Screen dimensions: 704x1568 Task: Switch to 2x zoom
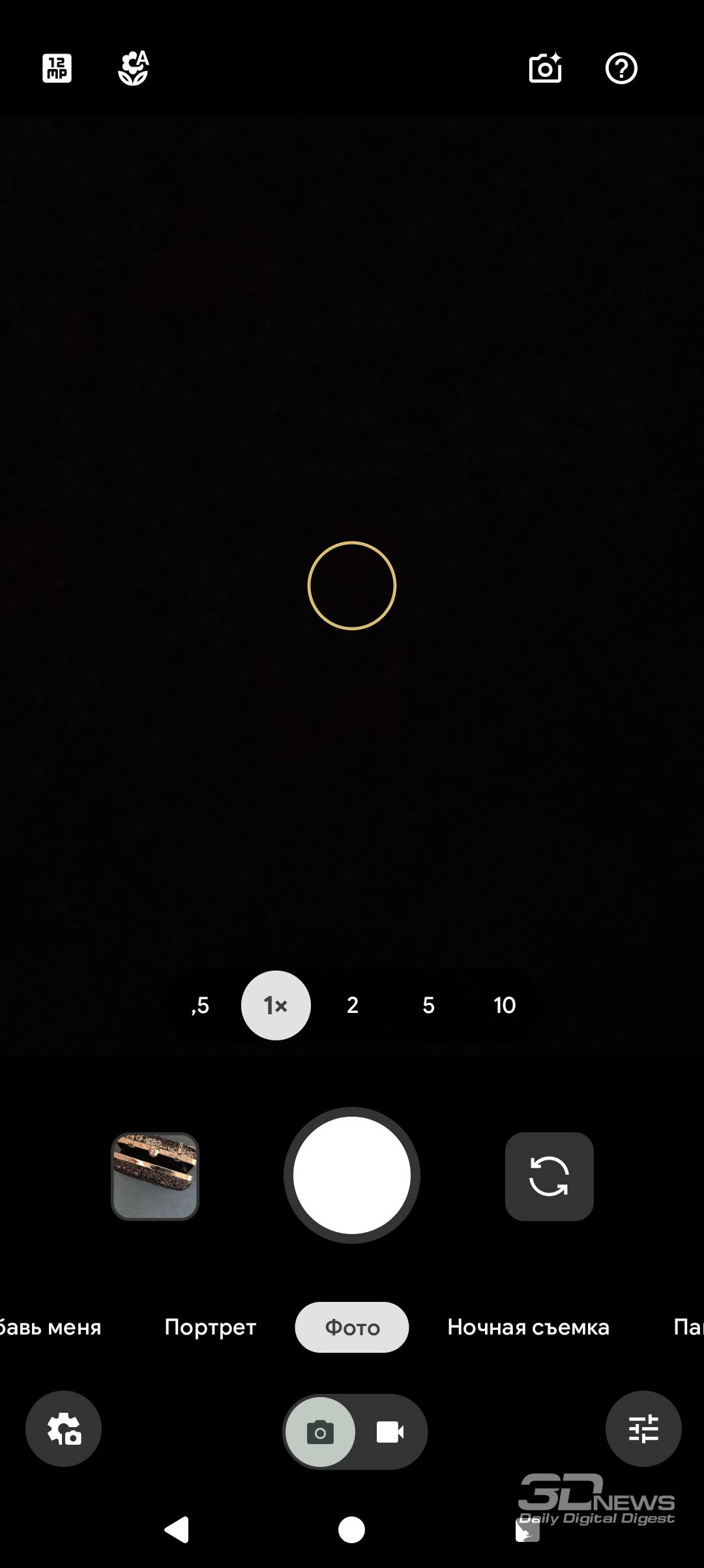[353, 1005]
